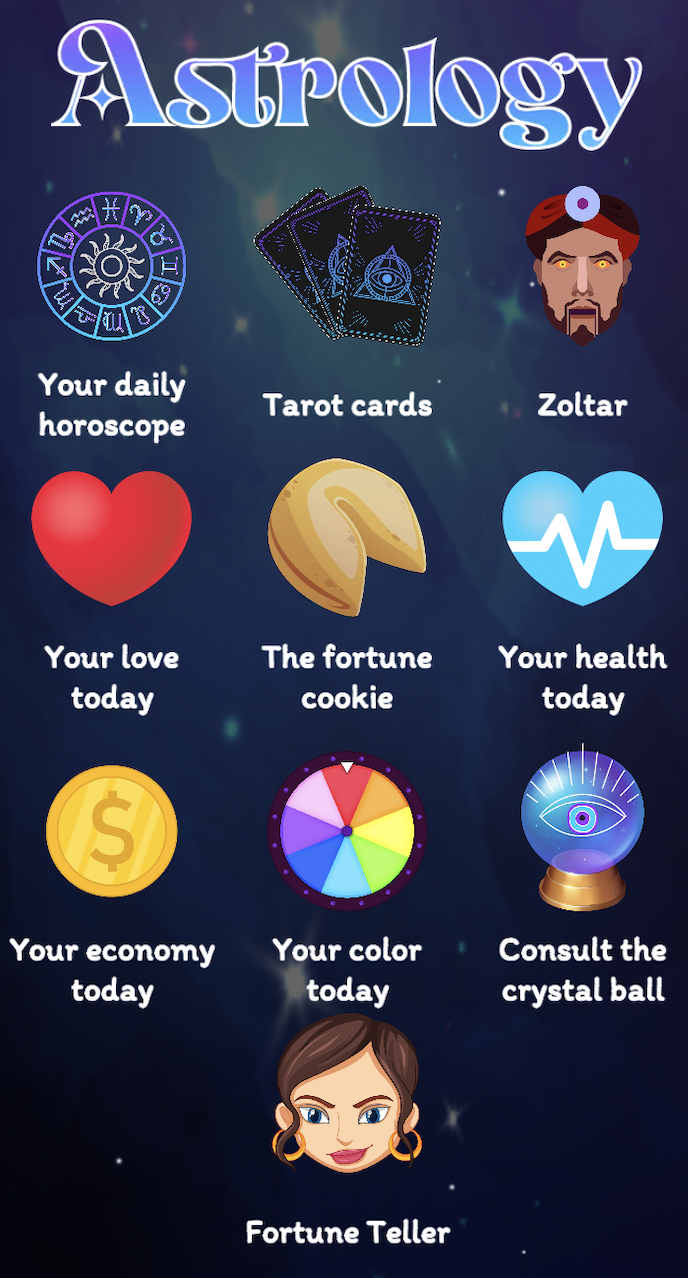This screenshot has height=1278, width=688.
Task: Consult Zoltar
Action: click(x=582, y=266)
